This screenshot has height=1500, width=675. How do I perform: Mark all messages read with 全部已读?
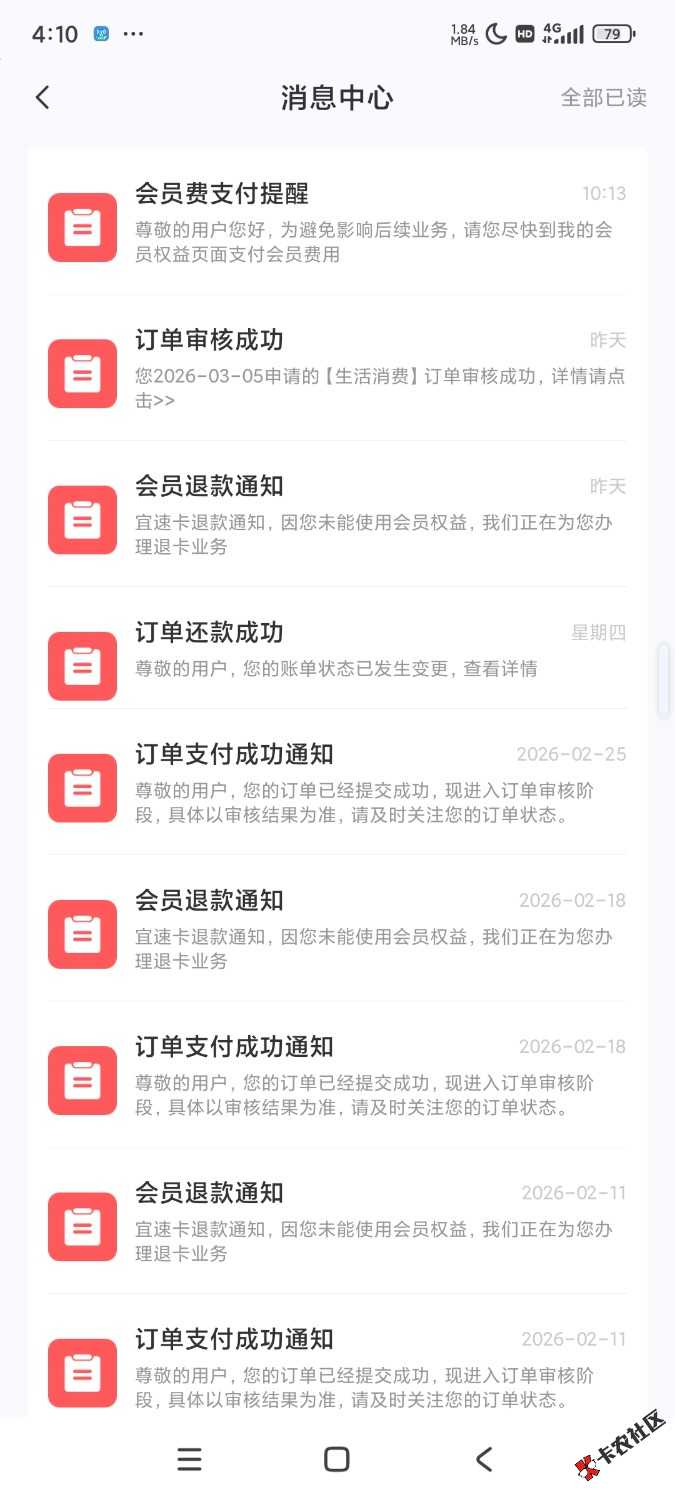[x=603, y=97]
